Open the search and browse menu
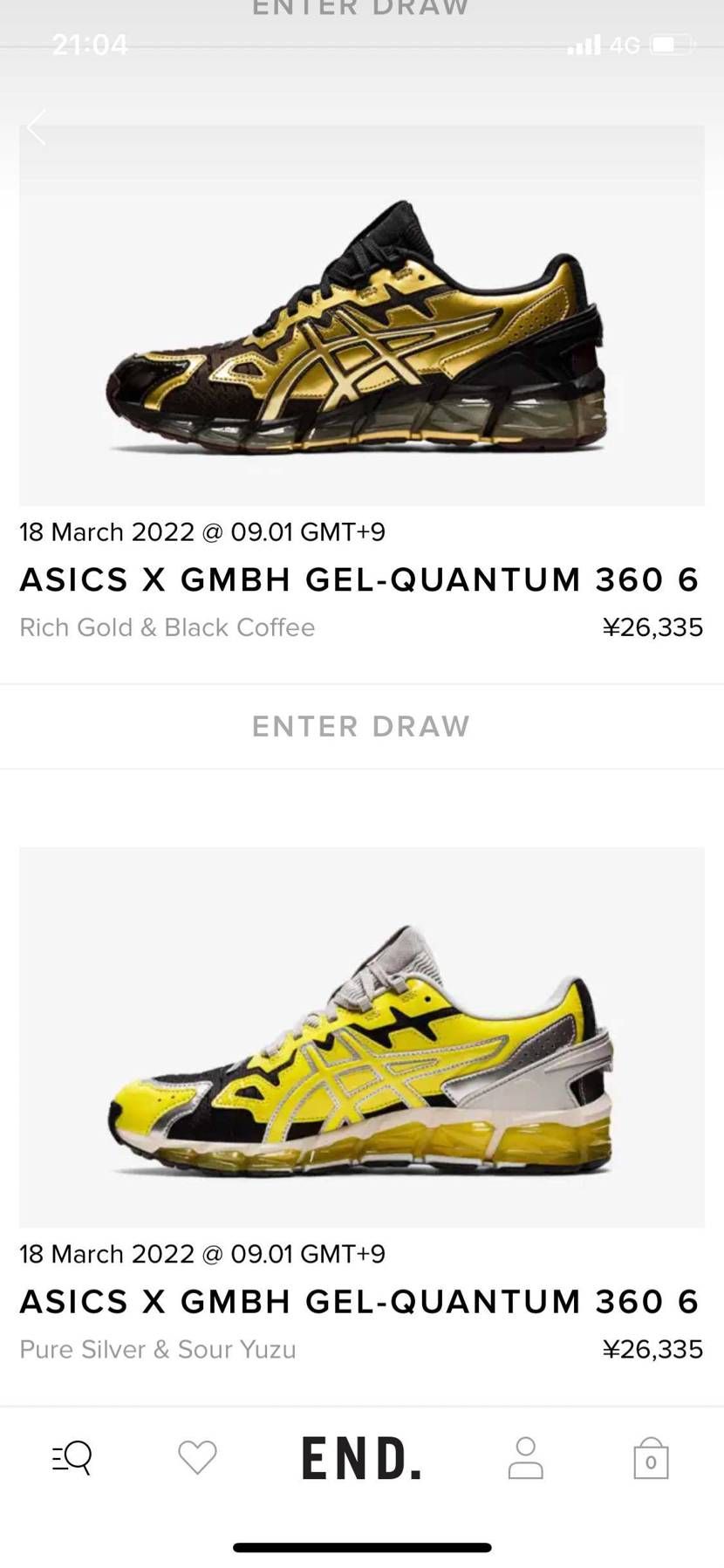This screenshot has height=1568, width=724. click(x=72, y=1457)
